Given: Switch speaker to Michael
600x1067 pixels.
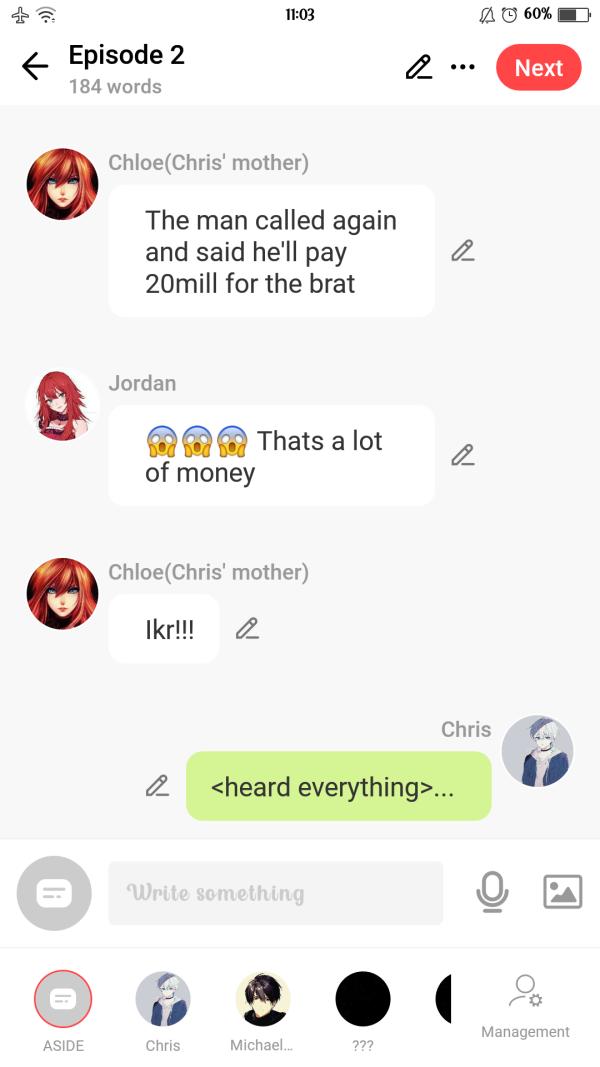Looking at the screenshot, I should (262, 1000).
